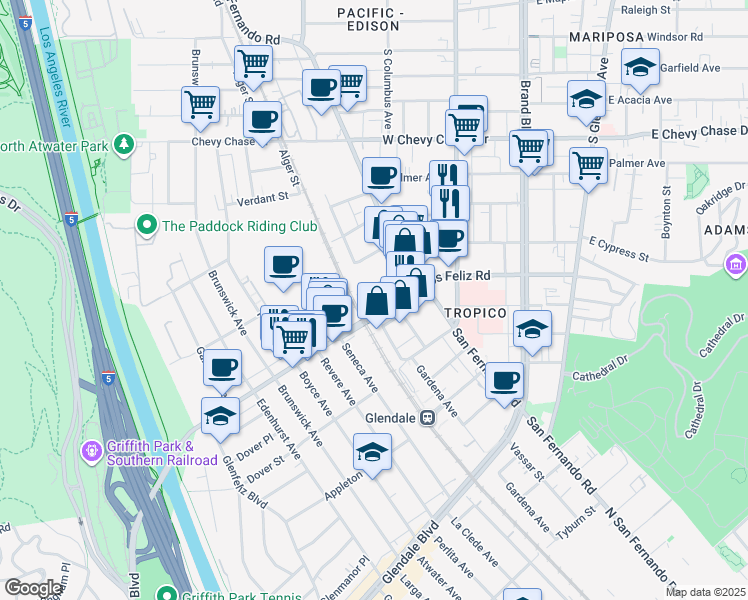Open the Glendale train station icon

(427, 418)
